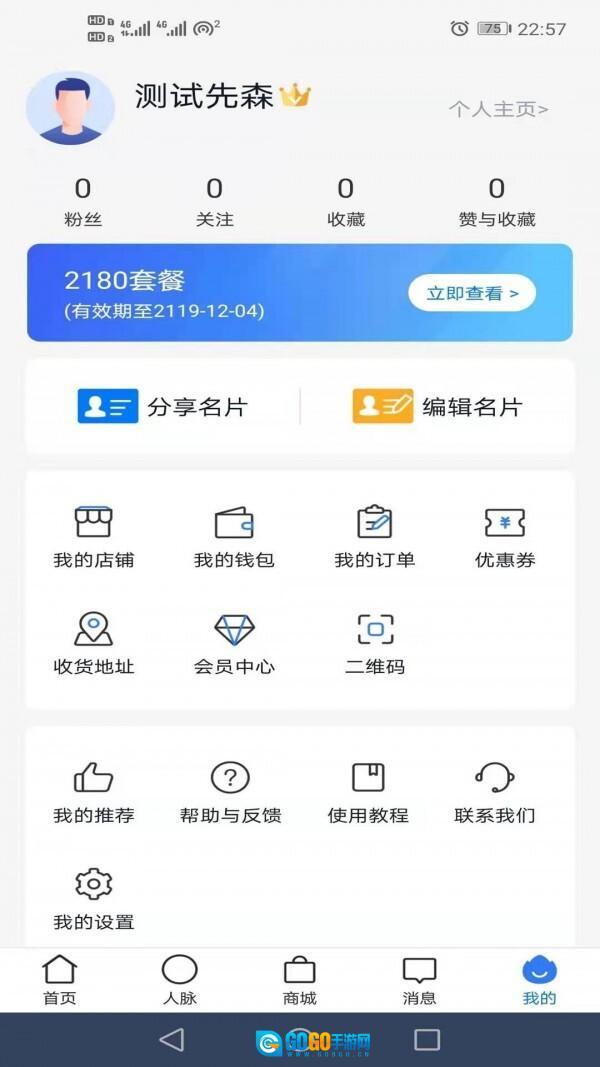Screen dimensions: 600x1067
Task: Open 编辑名片 to edit card
Action: tap(437, 407)
